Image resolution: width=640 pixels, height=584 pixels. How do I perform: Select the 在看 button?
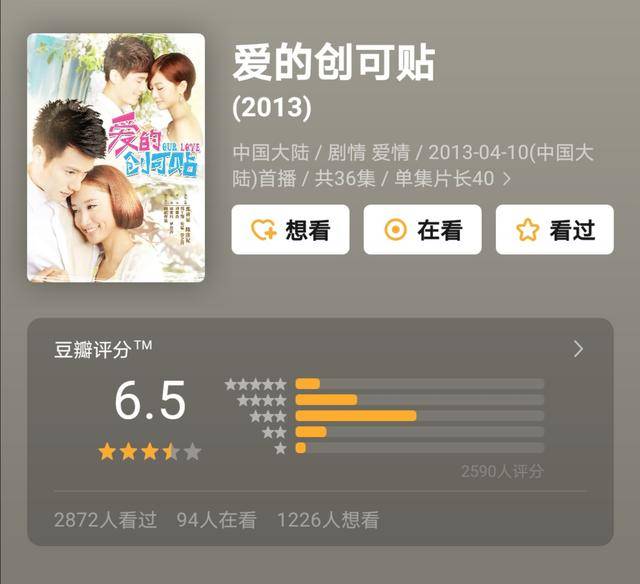pos(422,230)
